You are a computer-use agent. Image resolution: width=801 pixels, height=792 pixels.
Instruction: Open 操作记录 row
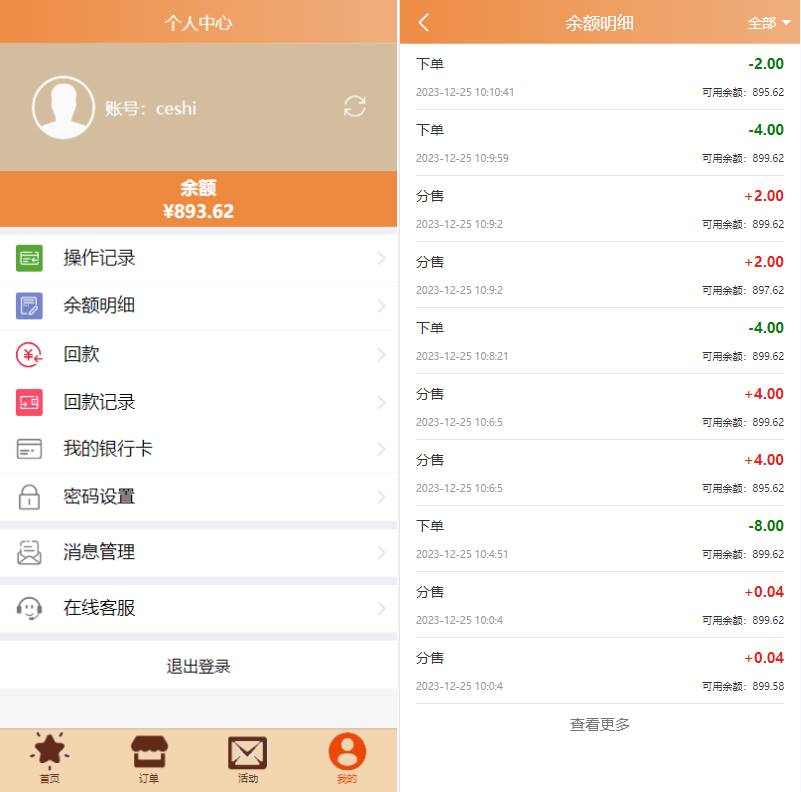click(198, 258)
